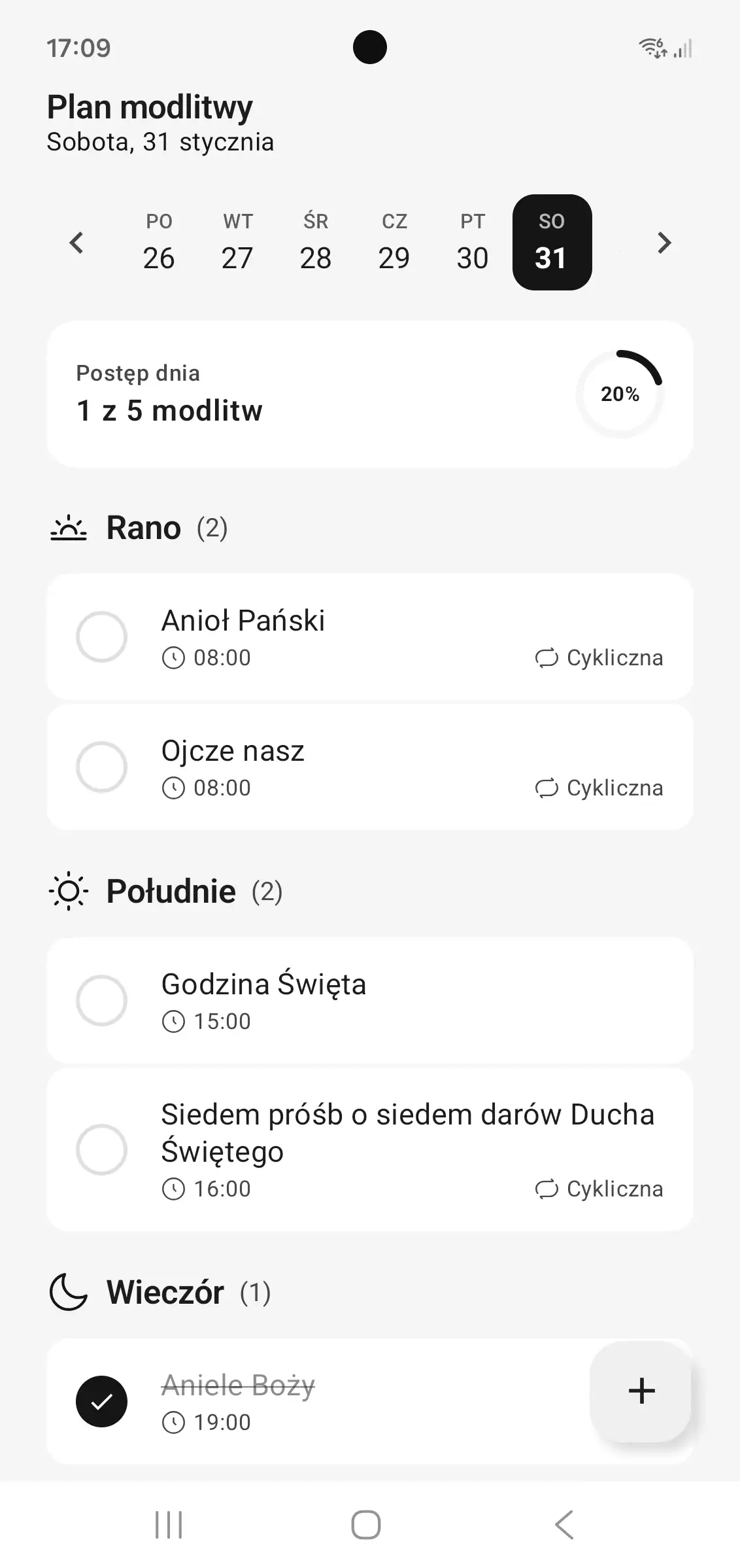Click the clock icon next to Godzina Święta

pos(174,1020)
